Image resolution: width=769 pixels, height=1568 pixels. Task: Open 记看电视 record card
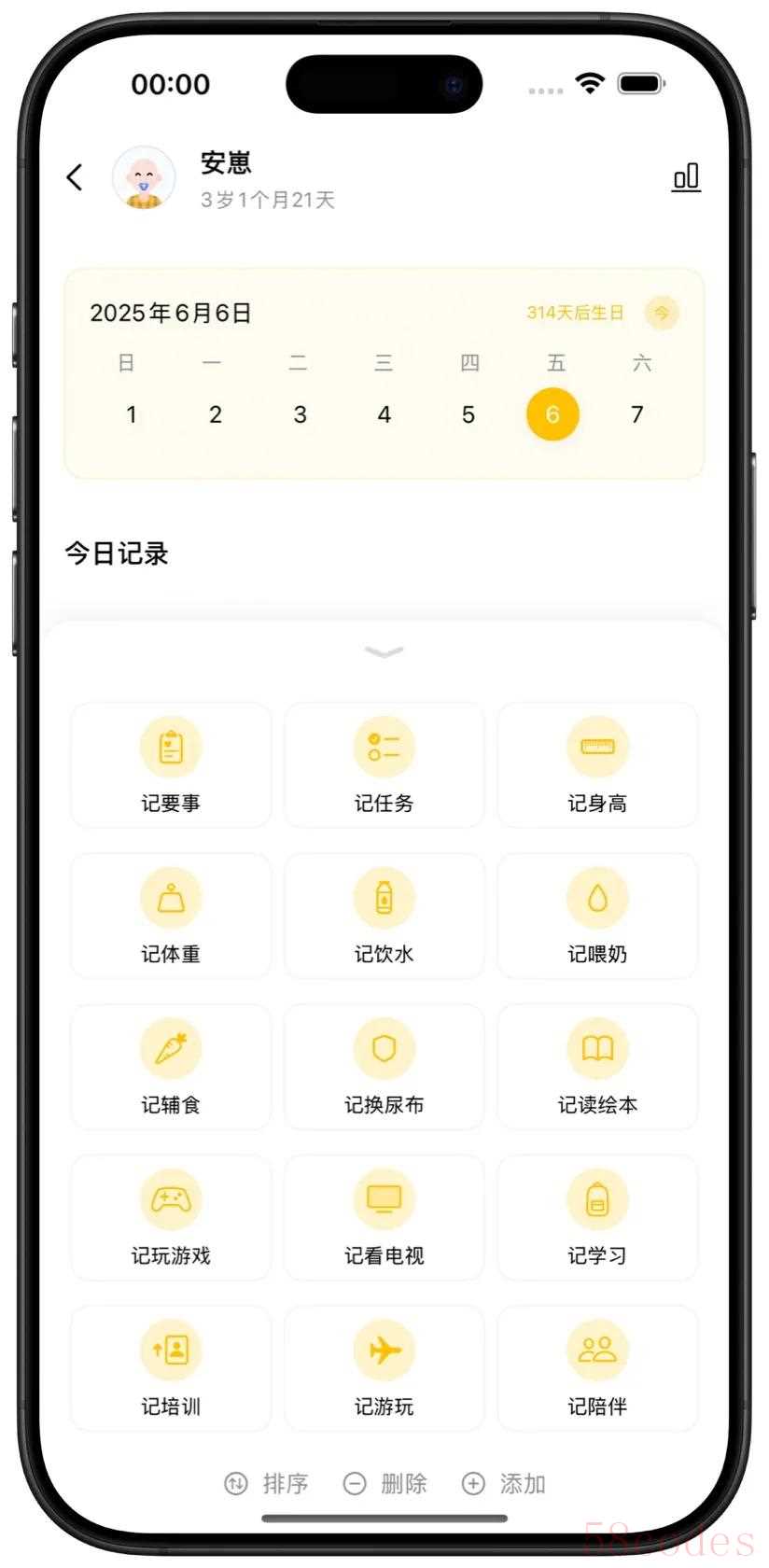[x=384, y=1218]
